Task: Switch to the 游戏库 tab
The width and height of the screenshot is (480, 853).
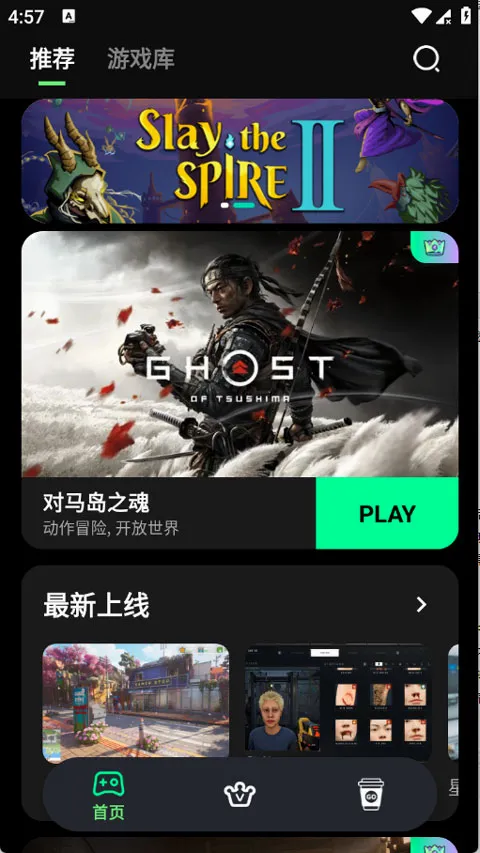Action: click(x=141, y=59)
